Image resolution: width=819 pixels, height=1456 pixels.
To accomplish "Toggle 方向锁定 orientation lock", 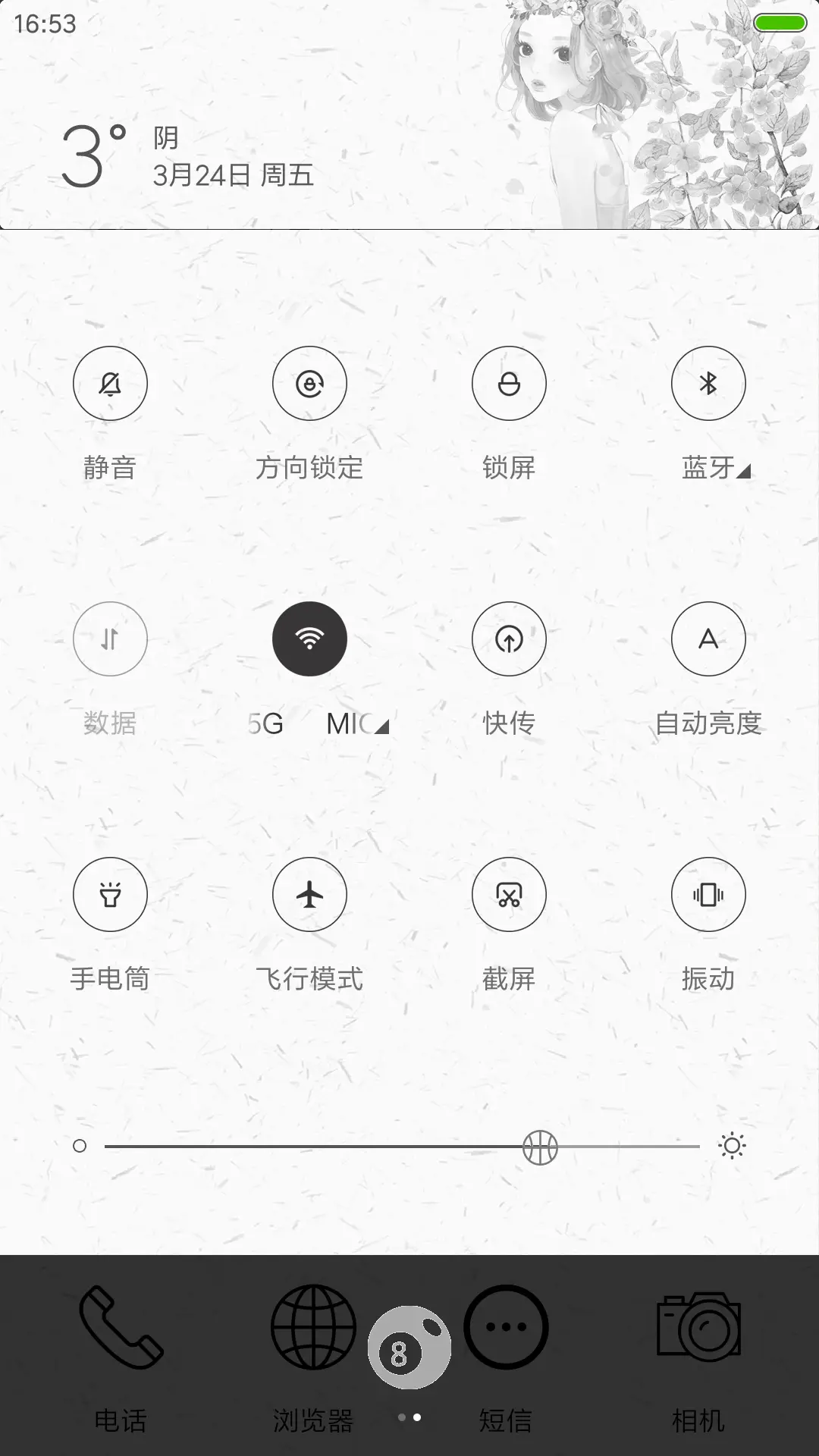I will tap(309, 384).
